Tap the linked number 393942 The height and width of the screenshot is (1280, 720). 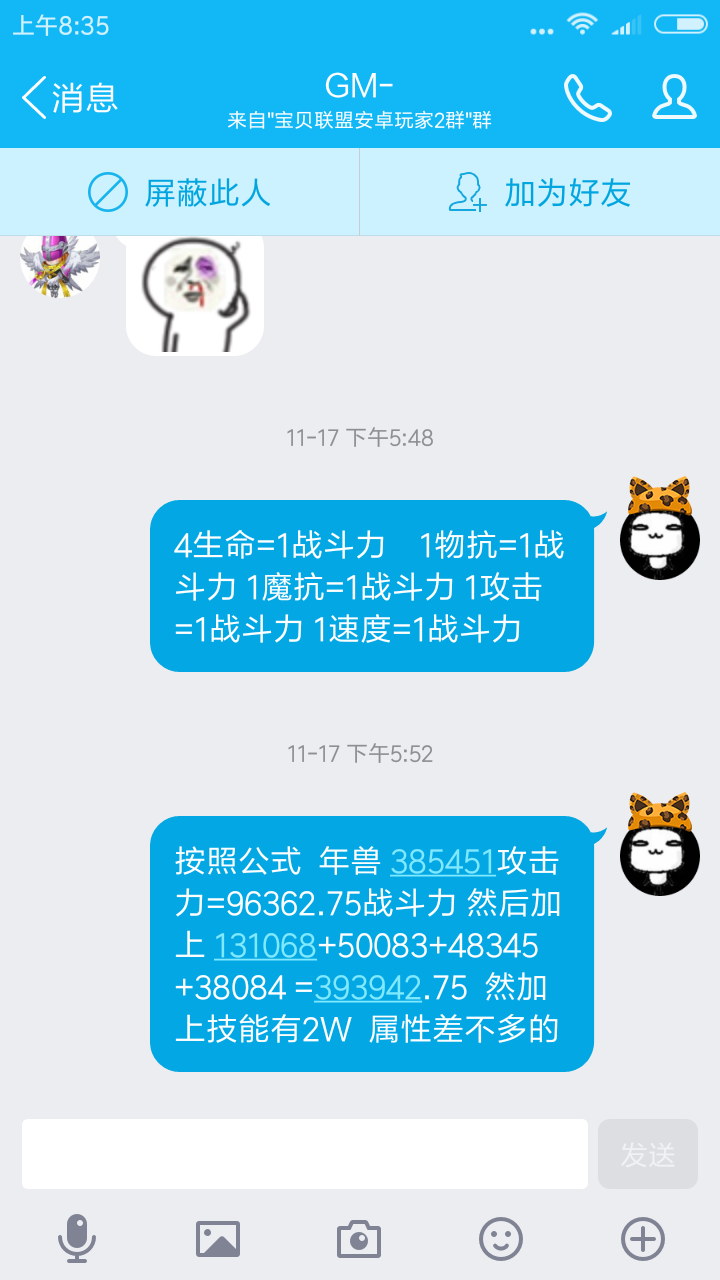tap(367, 988)
